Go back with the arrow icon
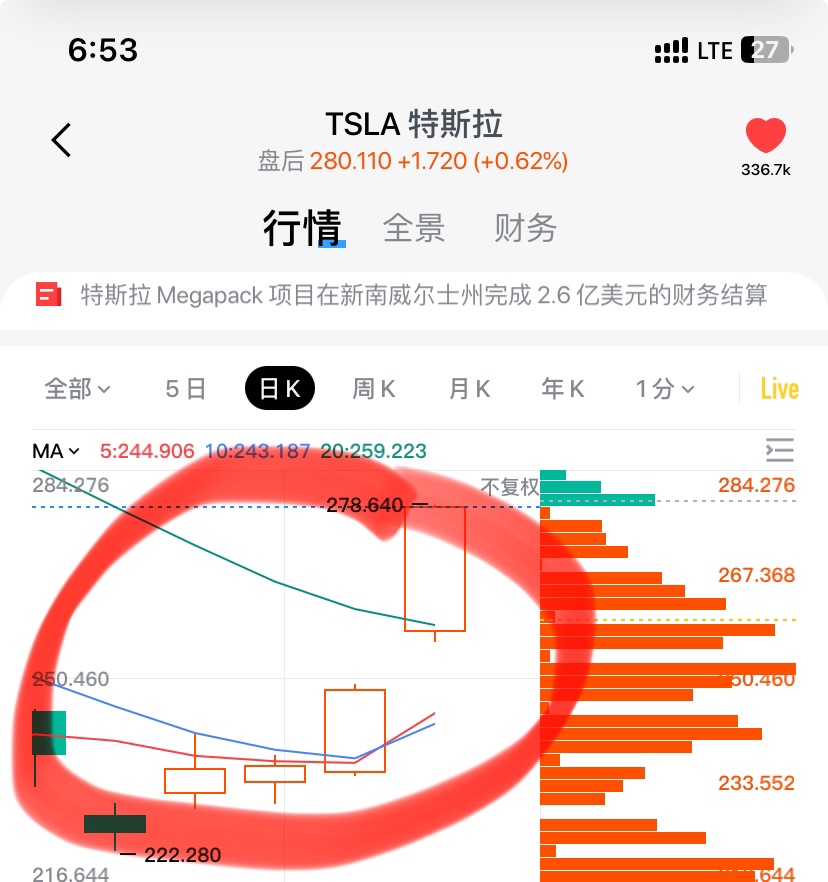The height and width of the screenshot is (882, 828). 62,140
